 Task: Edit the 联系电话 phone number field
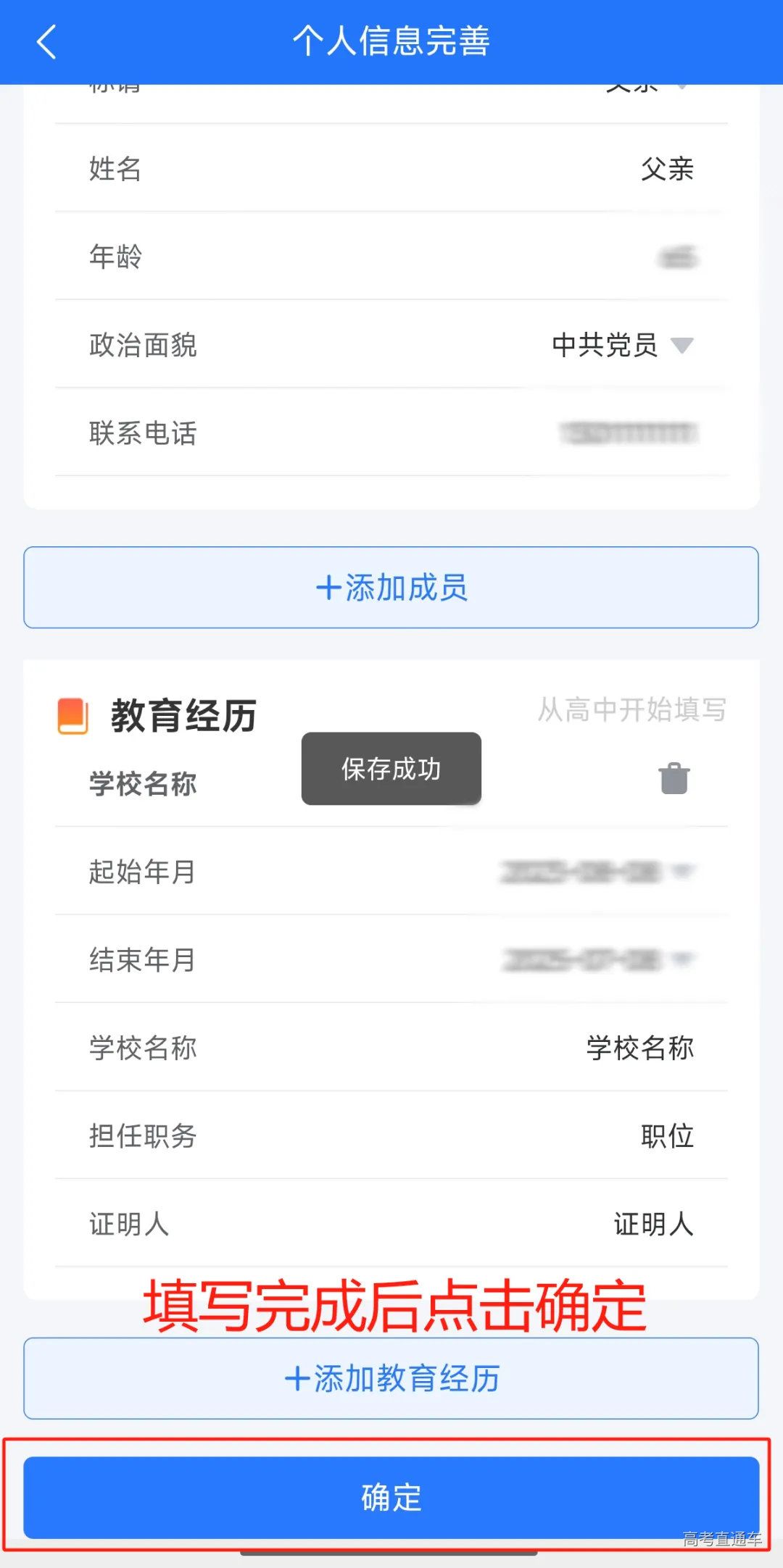(631, 433)
